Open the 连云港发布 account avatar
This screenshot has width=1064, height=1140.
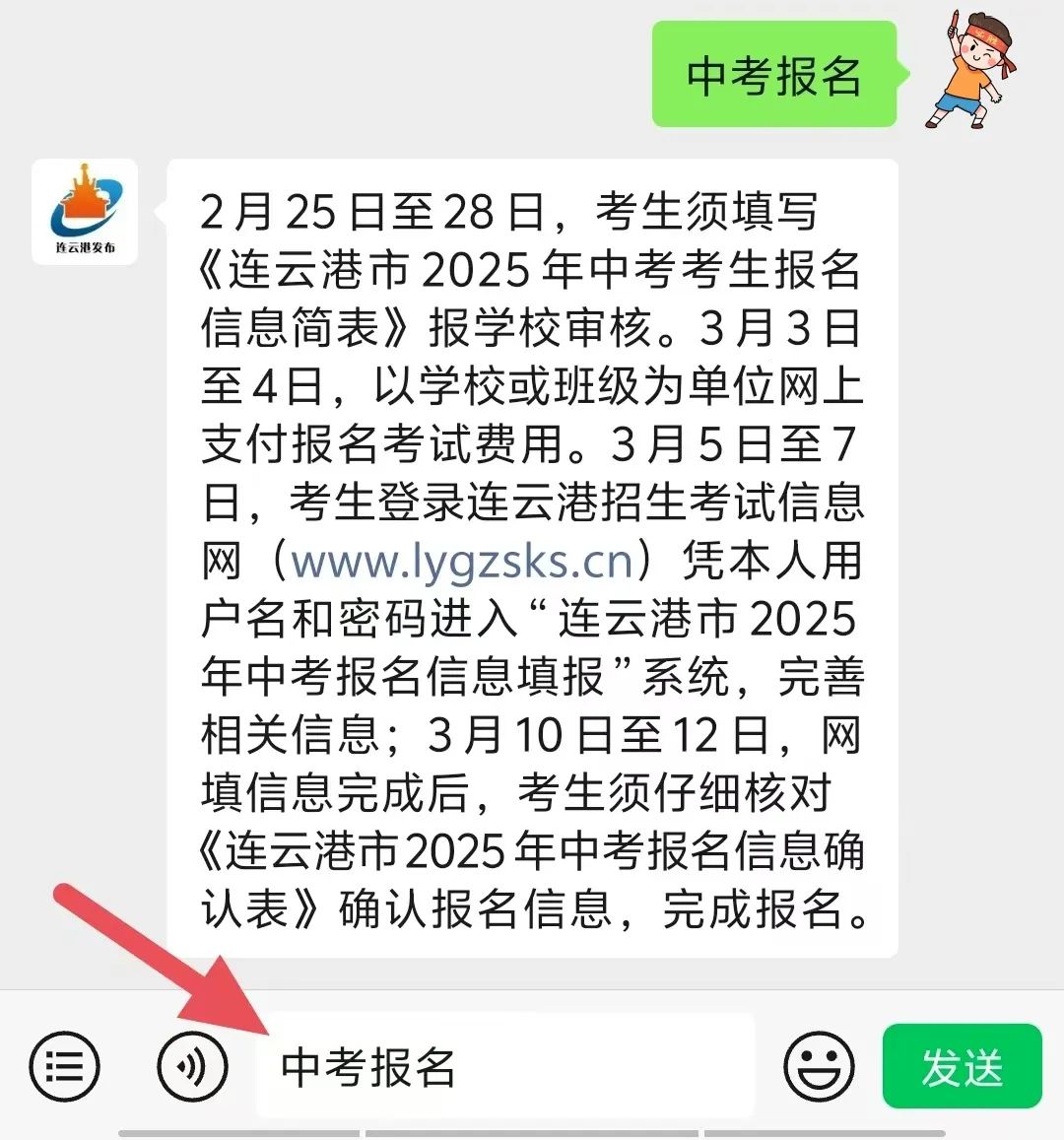tap(85, 212)
